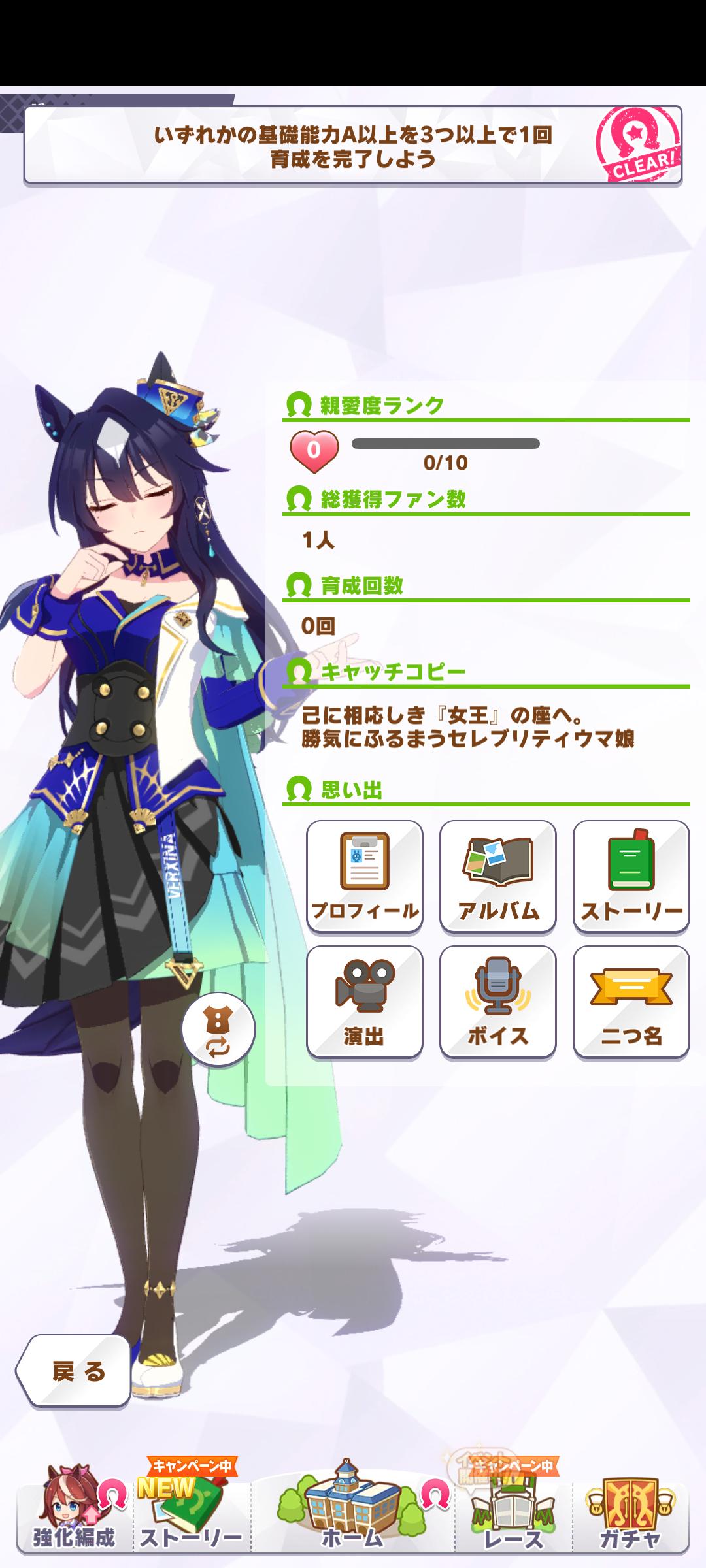Image resolution: width=706 pixels, height=1568 pixels.
Task: Open the ボイス voice list
Action: [x=497, y=1002]
